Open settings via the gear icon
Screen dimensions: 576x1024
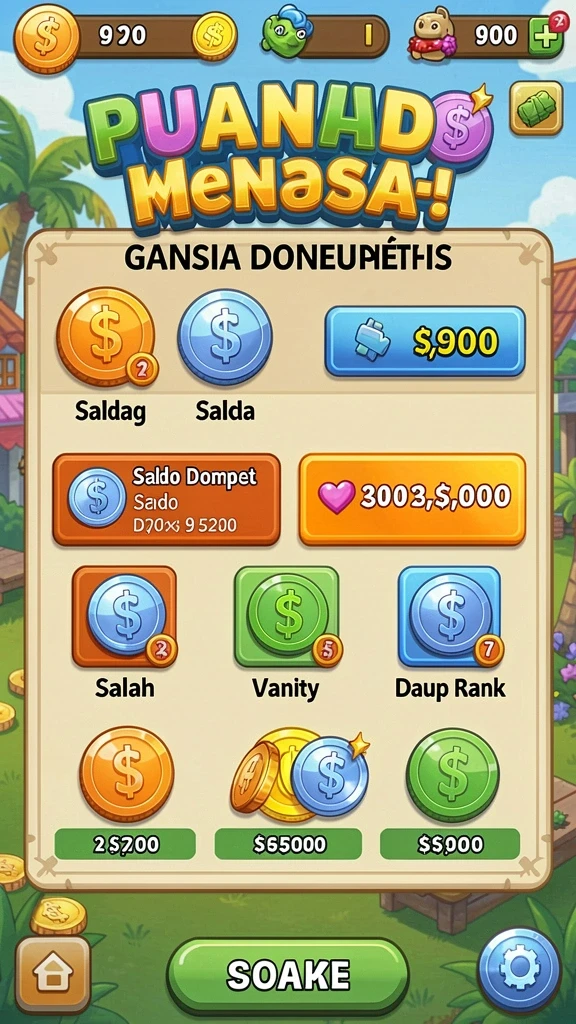click(519, 970)
